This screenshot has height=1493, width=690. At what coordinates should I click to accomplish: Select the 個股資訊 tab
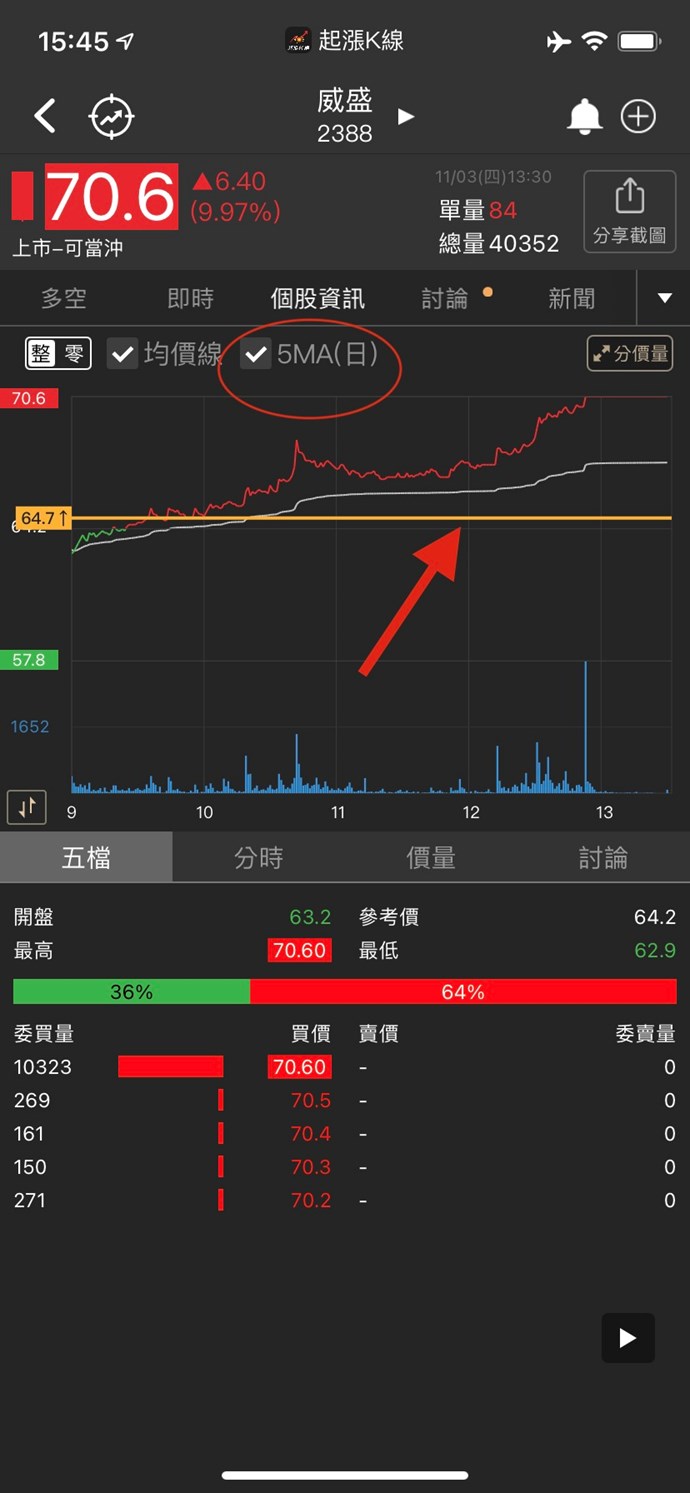pos(317,298)
